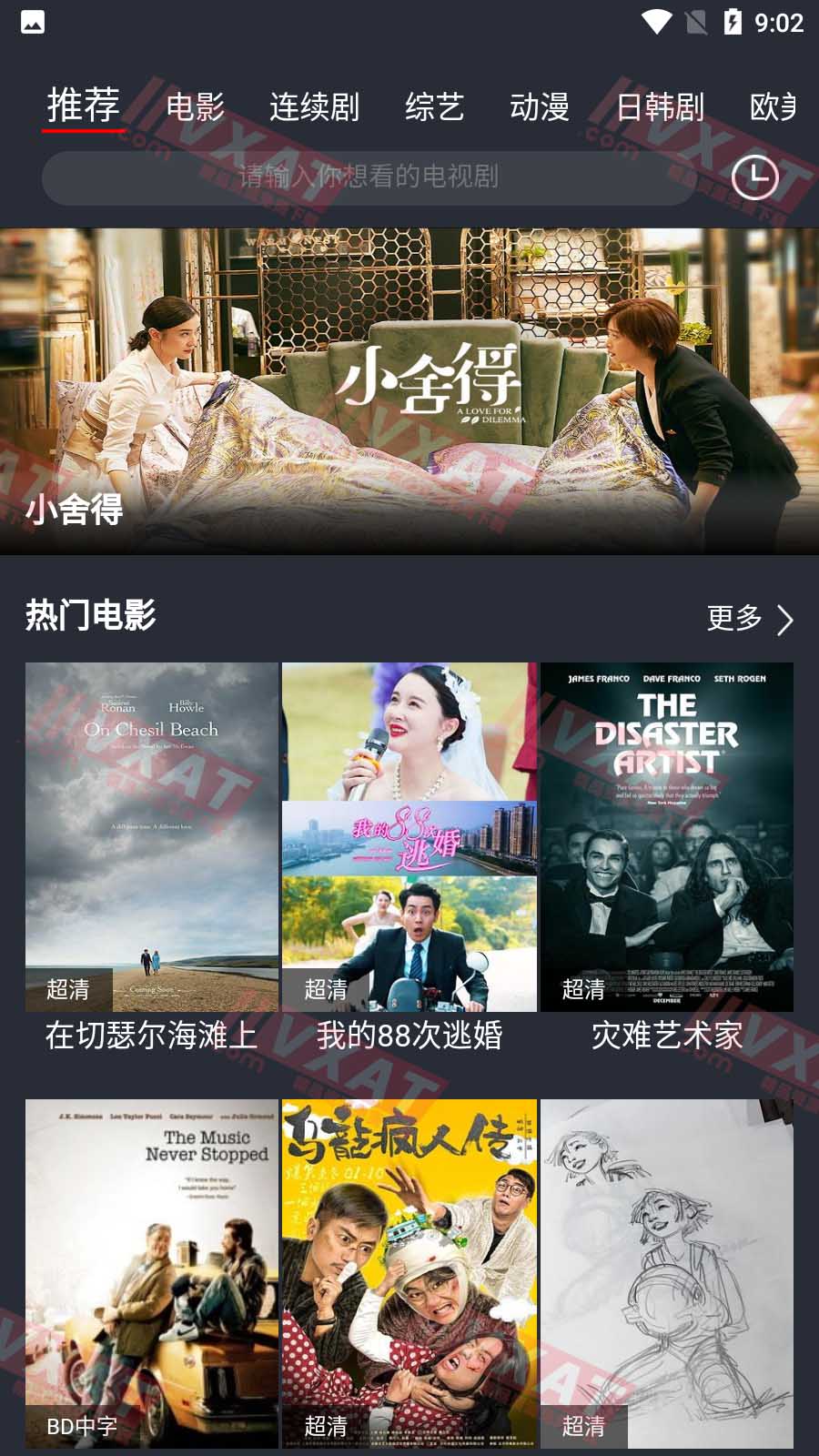Open the movie 在切瑟尔海滩上
The image size is (819, 1456).
(x=152, y=837)
